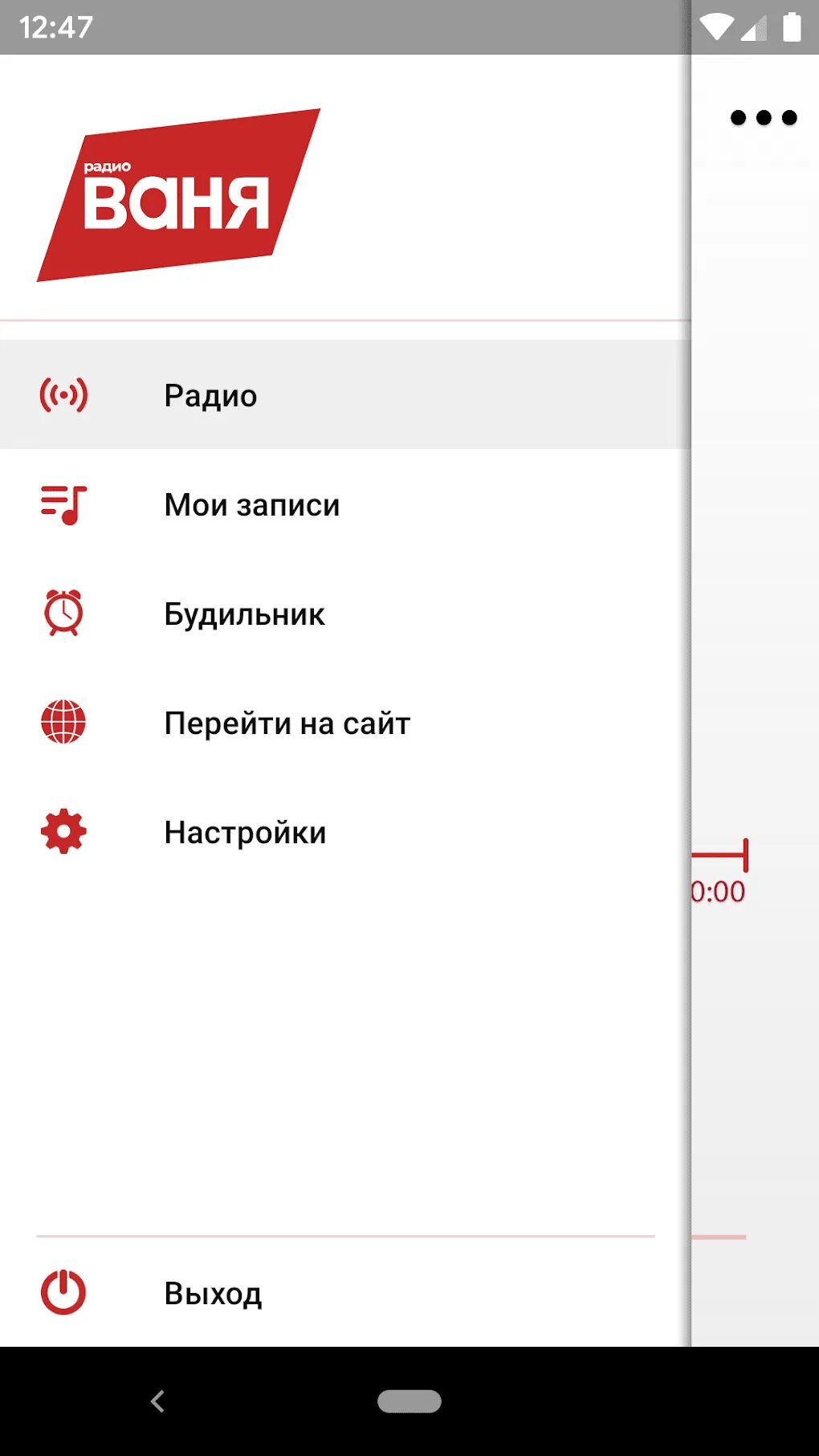The width and height of the screenshot is (819, 1456).
Task: Exit the app via Выход
Action: click(x=211, y=1292)
